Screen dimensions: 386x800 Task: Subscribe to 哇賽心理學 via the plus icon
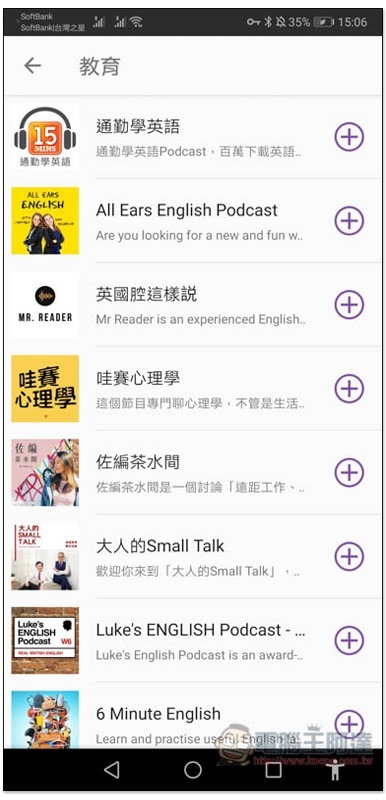click(349, 388)
